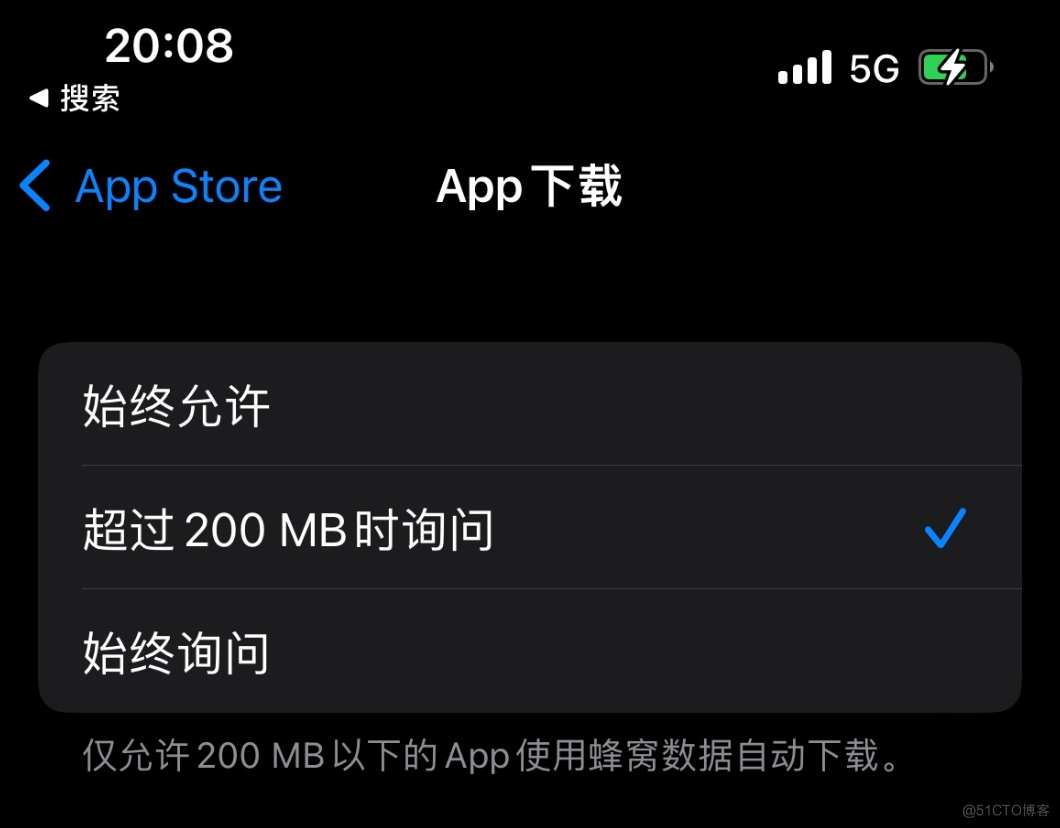Choose 超过 200 MB 时询问 option

click(x=288, y=529)
